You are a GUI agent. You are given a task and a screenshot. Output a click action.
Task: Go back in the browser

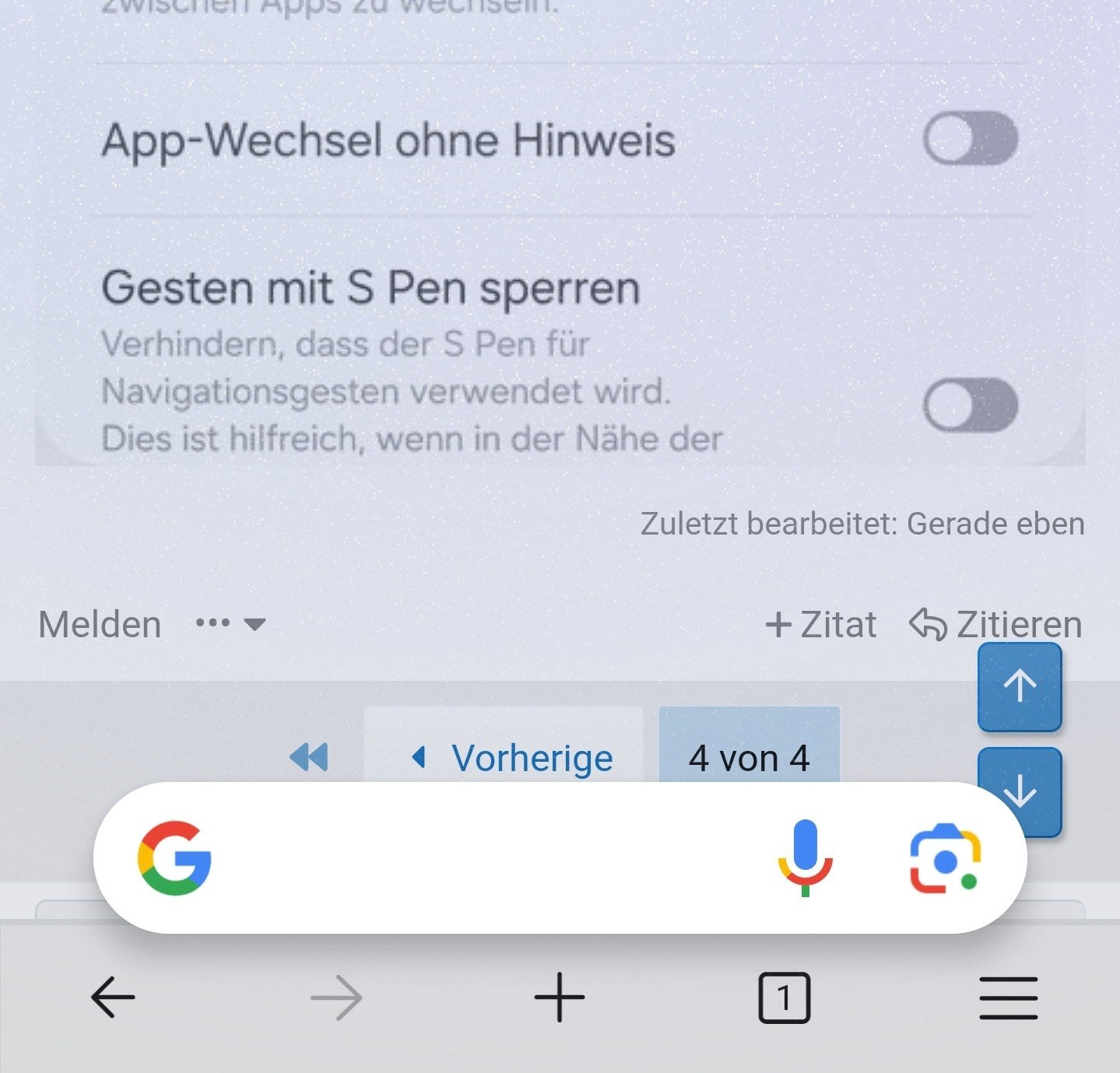[x=113, y=997]
